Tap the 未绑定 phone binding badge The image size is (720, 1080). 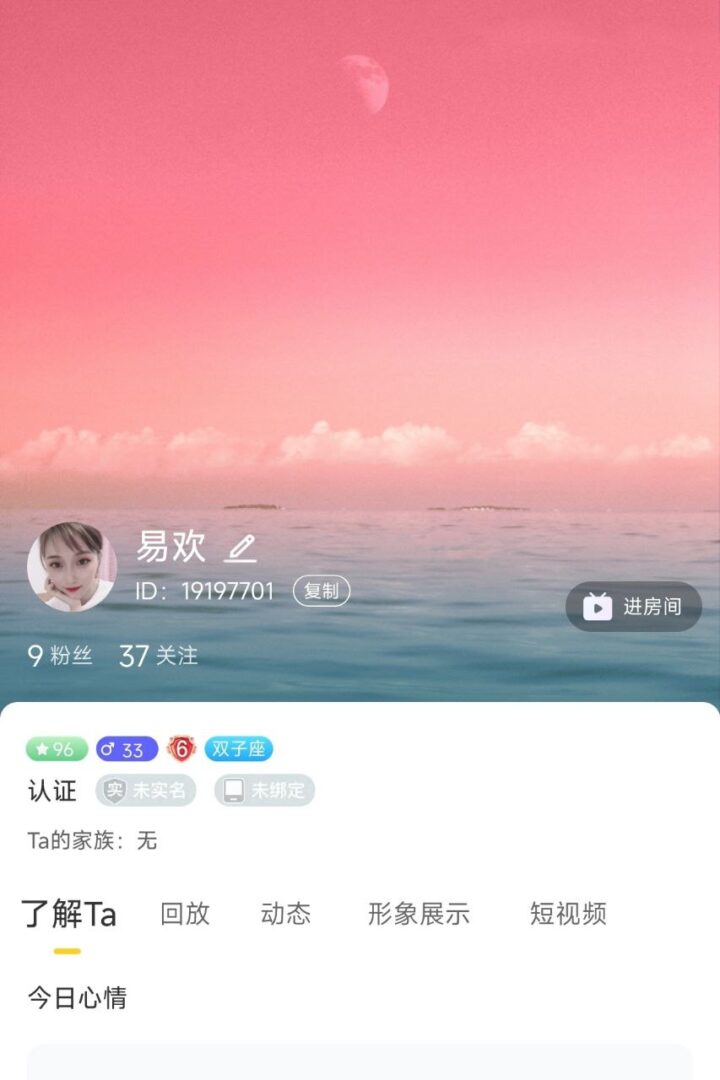point(264,791)
